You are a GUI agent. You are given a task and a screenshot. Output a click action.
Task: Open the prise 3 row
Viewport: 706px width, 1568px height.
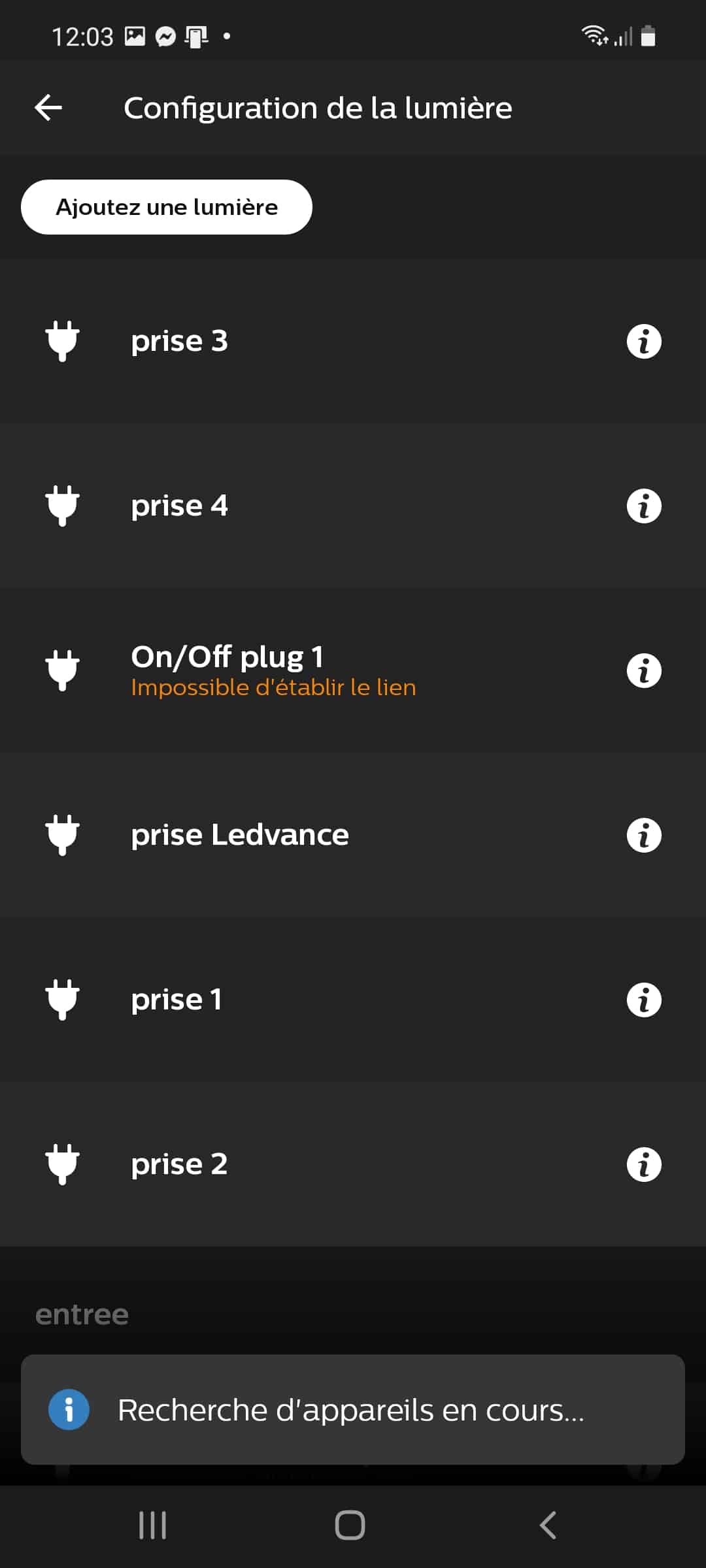tap(353, 341)
